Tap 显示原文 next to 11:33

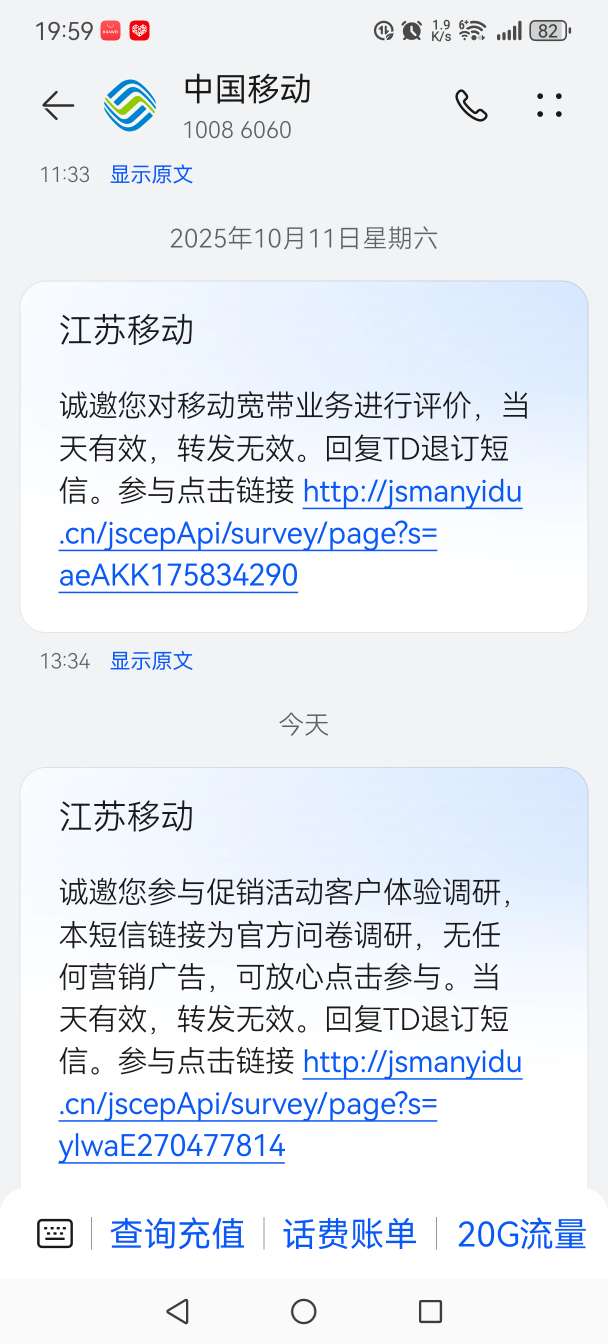point(151,174)
